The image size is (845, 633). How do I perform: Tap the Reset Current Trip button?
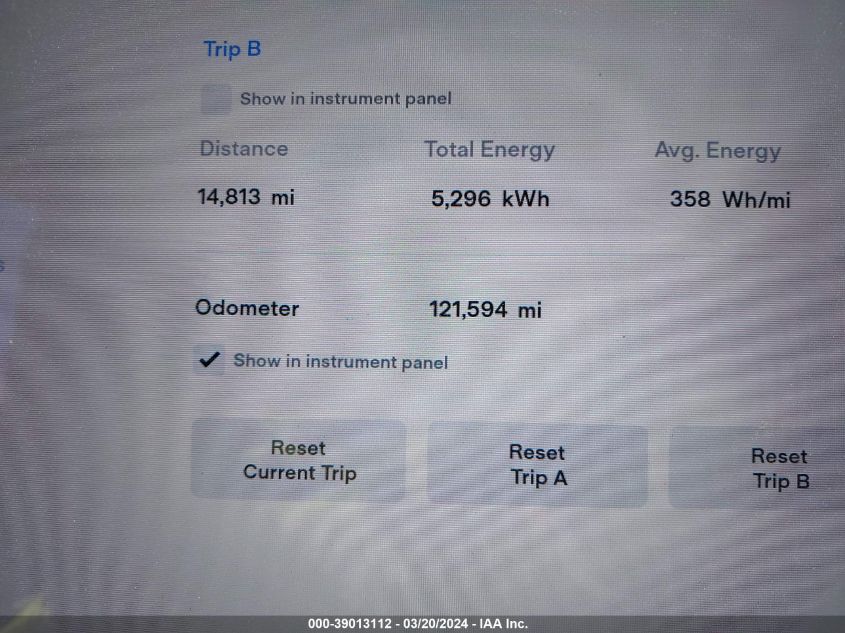(x=298, y=461)
